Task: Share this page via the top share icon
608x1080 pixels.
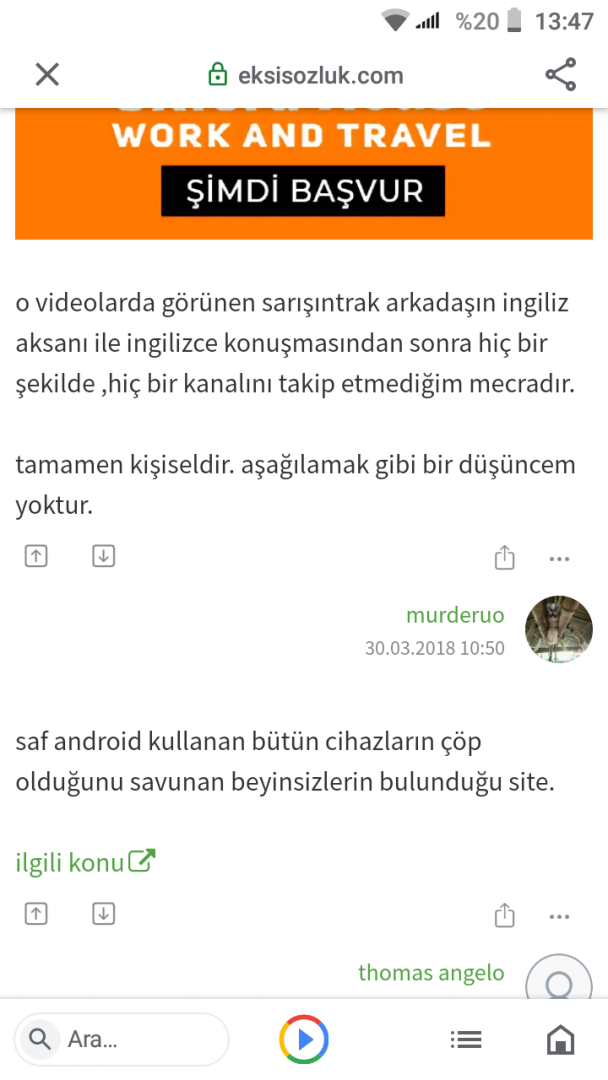Action: tap(560, 75)
